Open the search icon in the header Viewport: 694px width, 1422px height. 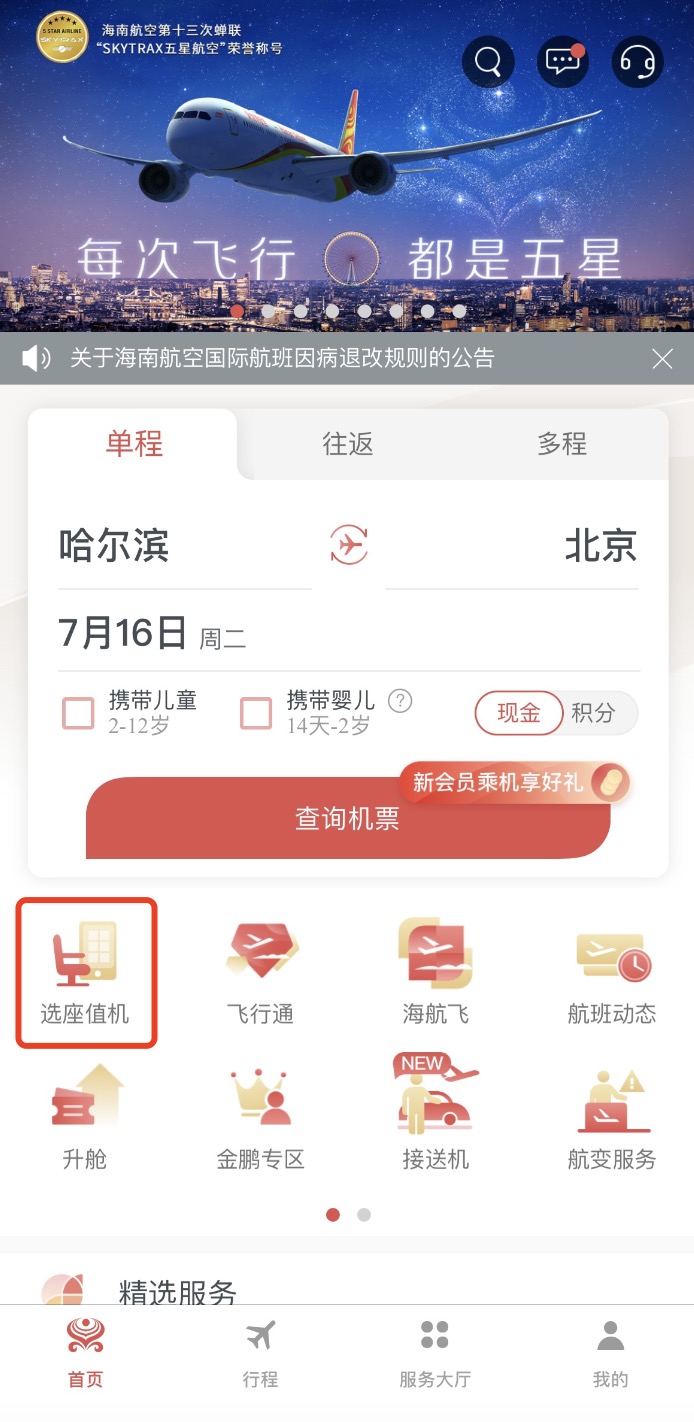(x=488, y=62)
